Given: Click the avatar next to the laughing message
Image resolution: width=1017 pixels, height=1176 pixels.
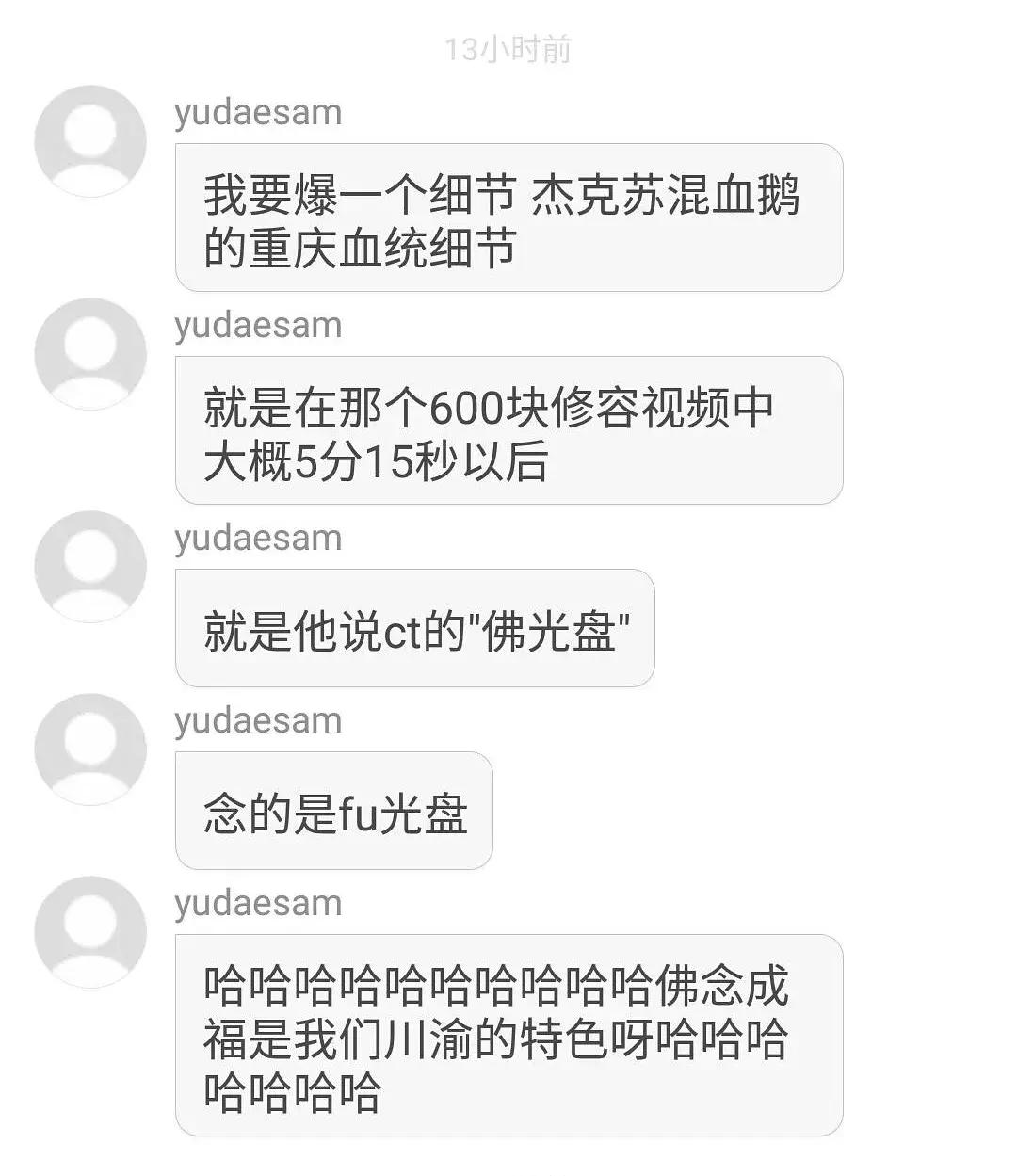Looking at the screenshot, I should (x=89, y=930).
